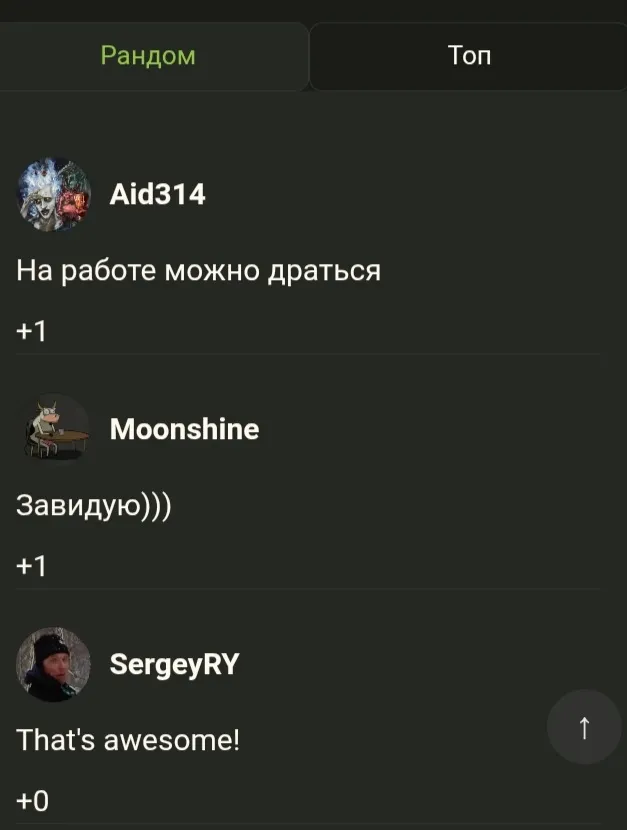Tap the username SergeyRY

click(x=174, y=664)
